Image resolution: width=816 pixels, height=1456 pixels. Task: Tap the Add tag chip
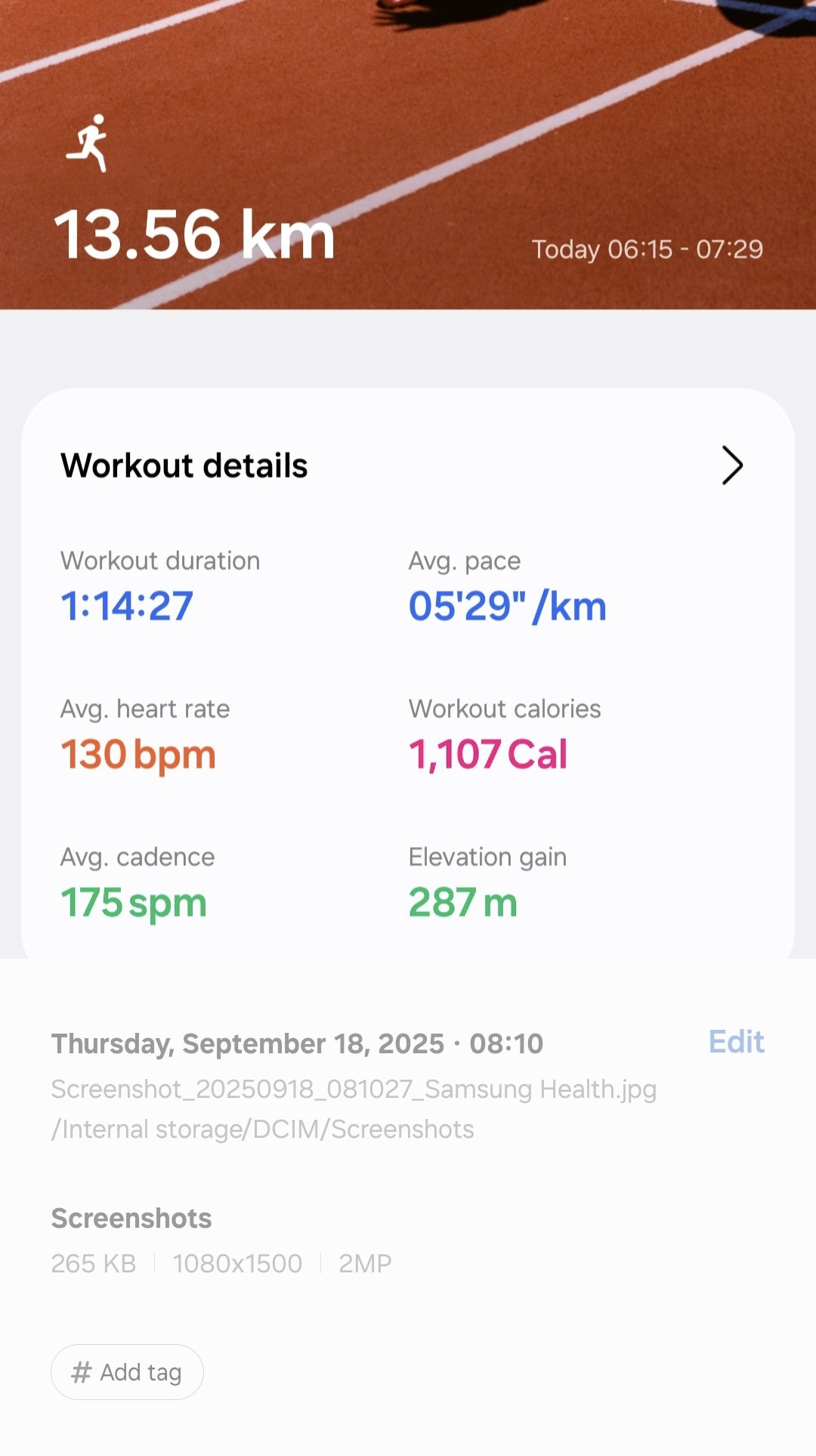[x=127, y=1371]
